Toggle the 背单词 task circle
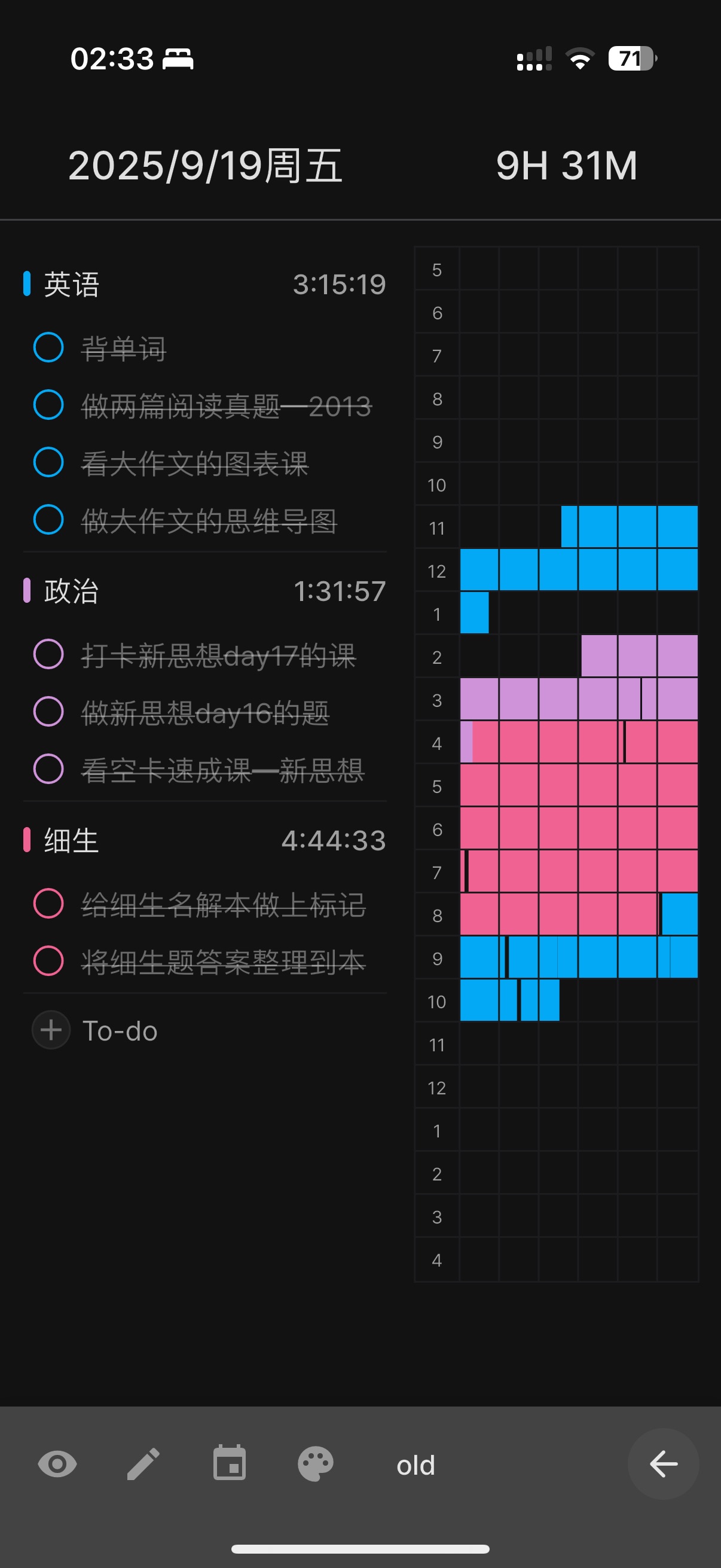721x1568 pixels. 48,347
